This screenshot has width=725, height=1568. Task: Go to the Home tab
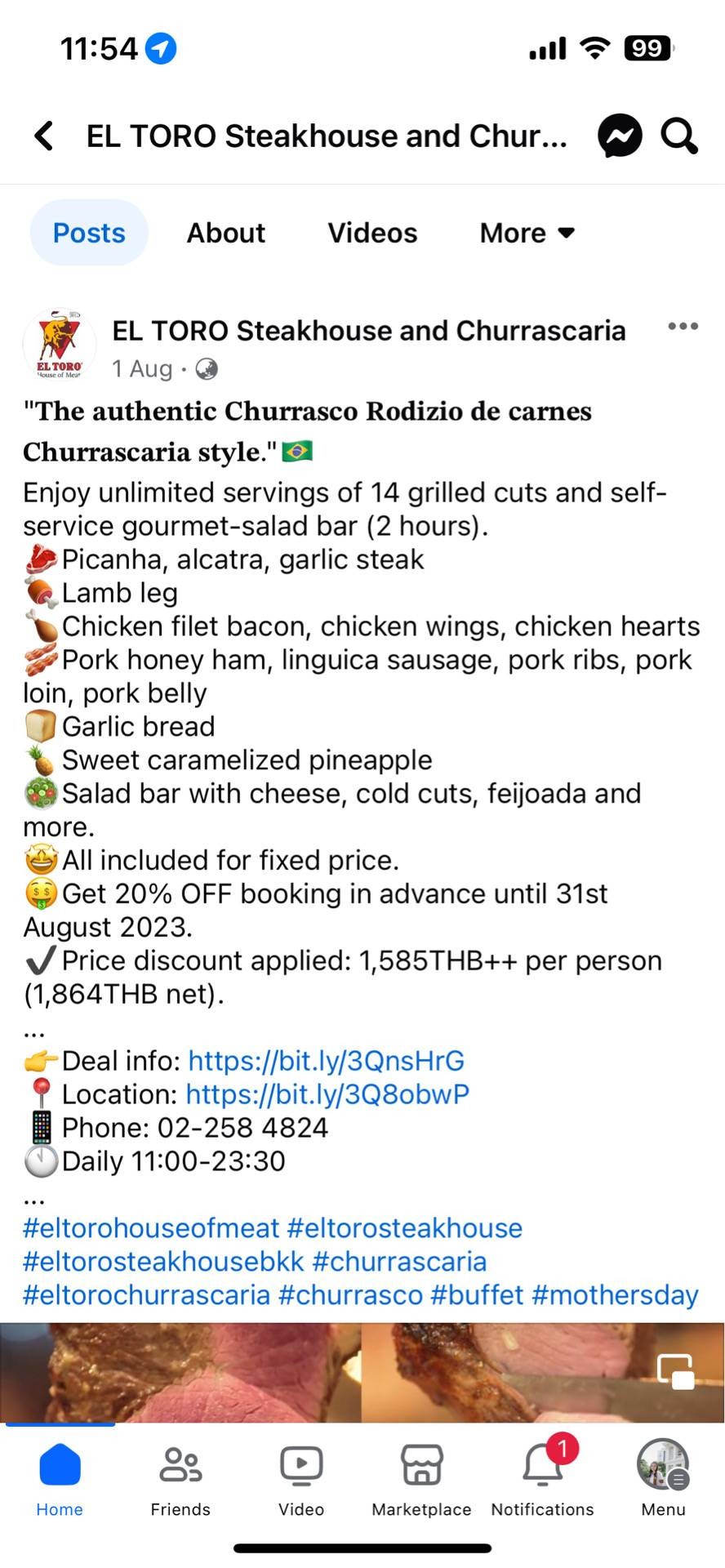pyautogui.click(x=60, y=1479)
